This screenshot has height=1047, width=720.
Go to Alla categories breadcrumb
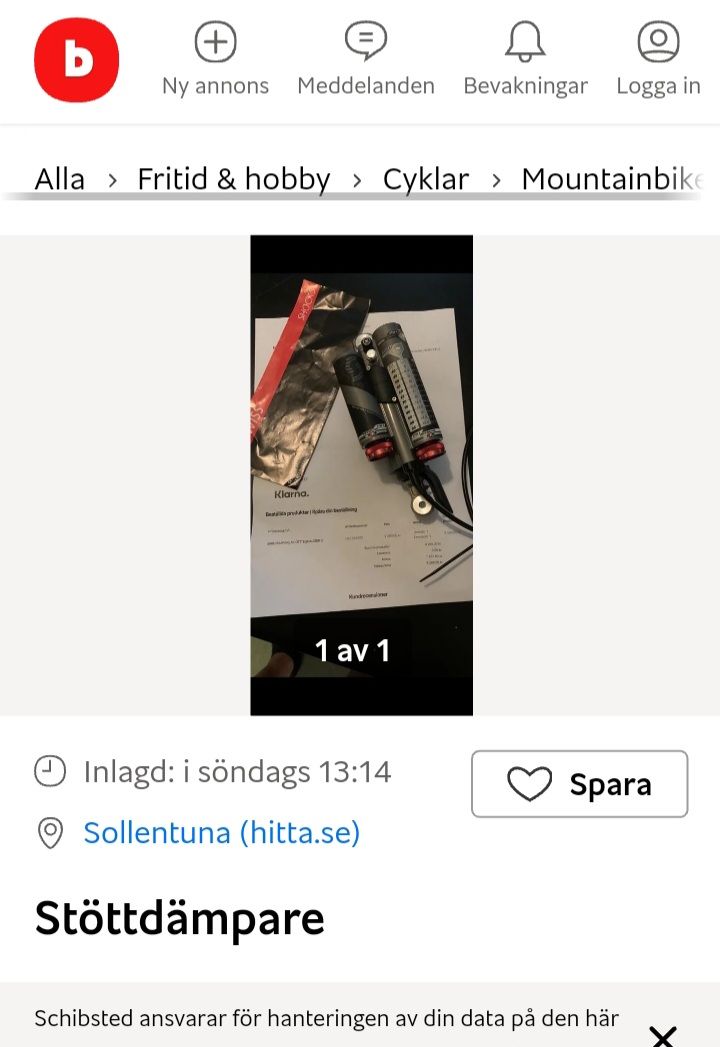(x=60, y=179)
